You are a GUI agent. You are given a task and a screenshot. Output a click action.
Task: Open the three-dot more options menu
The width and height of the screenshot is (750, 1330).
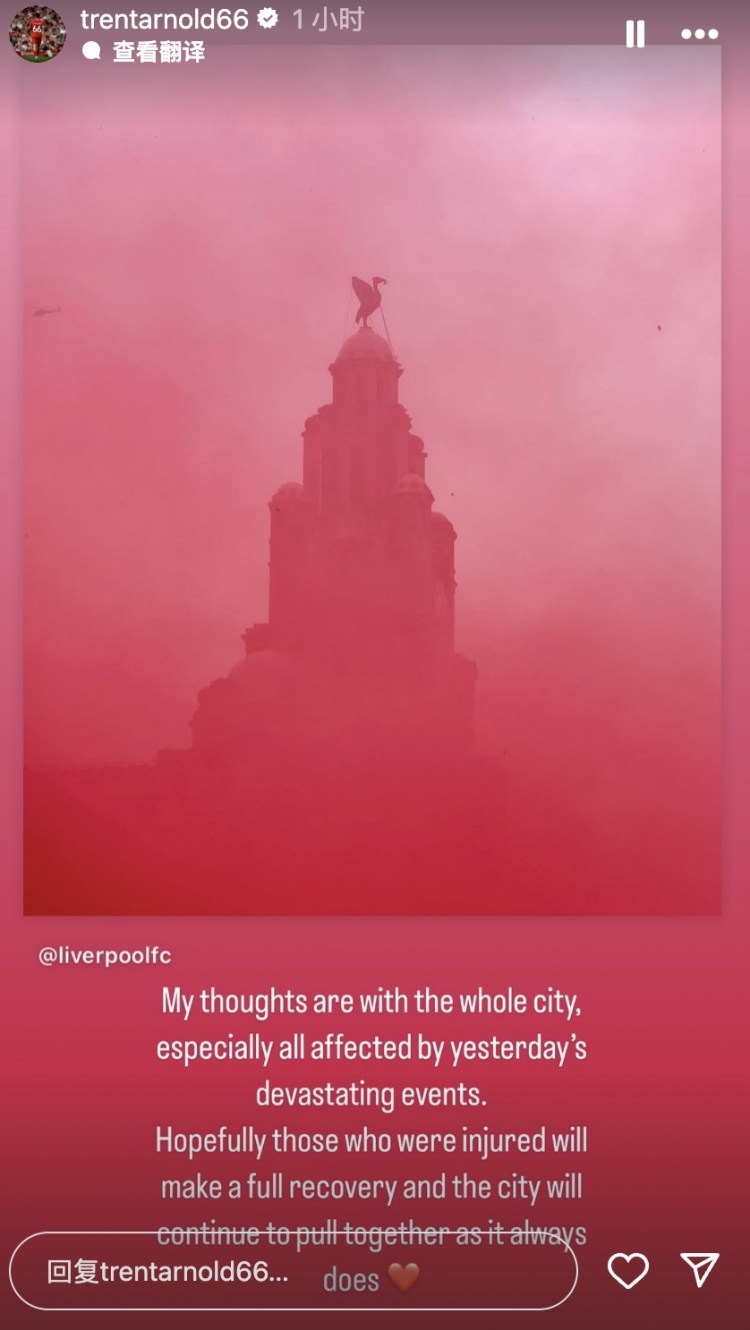point(699,34)
